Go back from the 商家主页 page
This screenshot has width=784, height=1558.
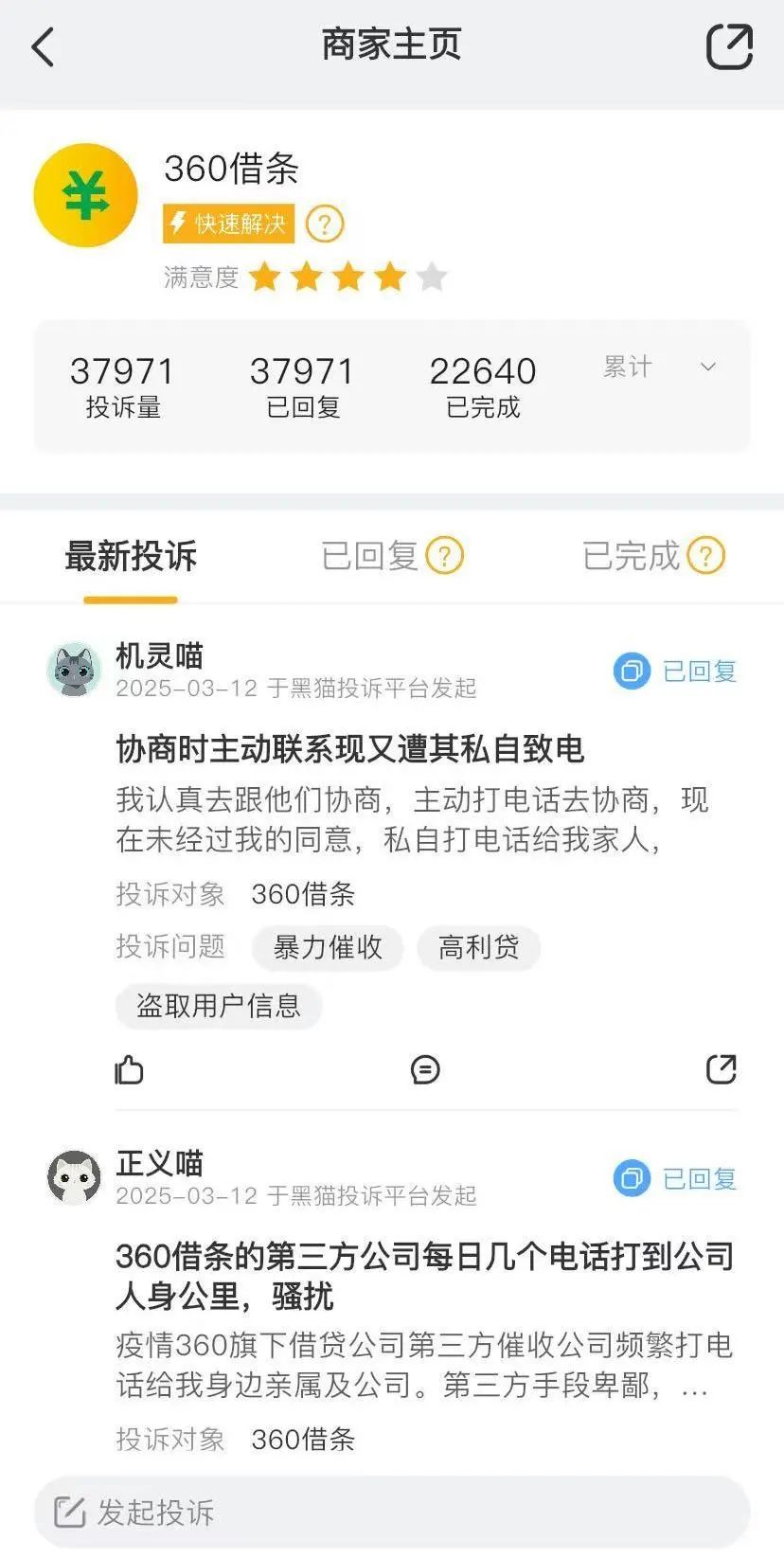click(44, 46)
